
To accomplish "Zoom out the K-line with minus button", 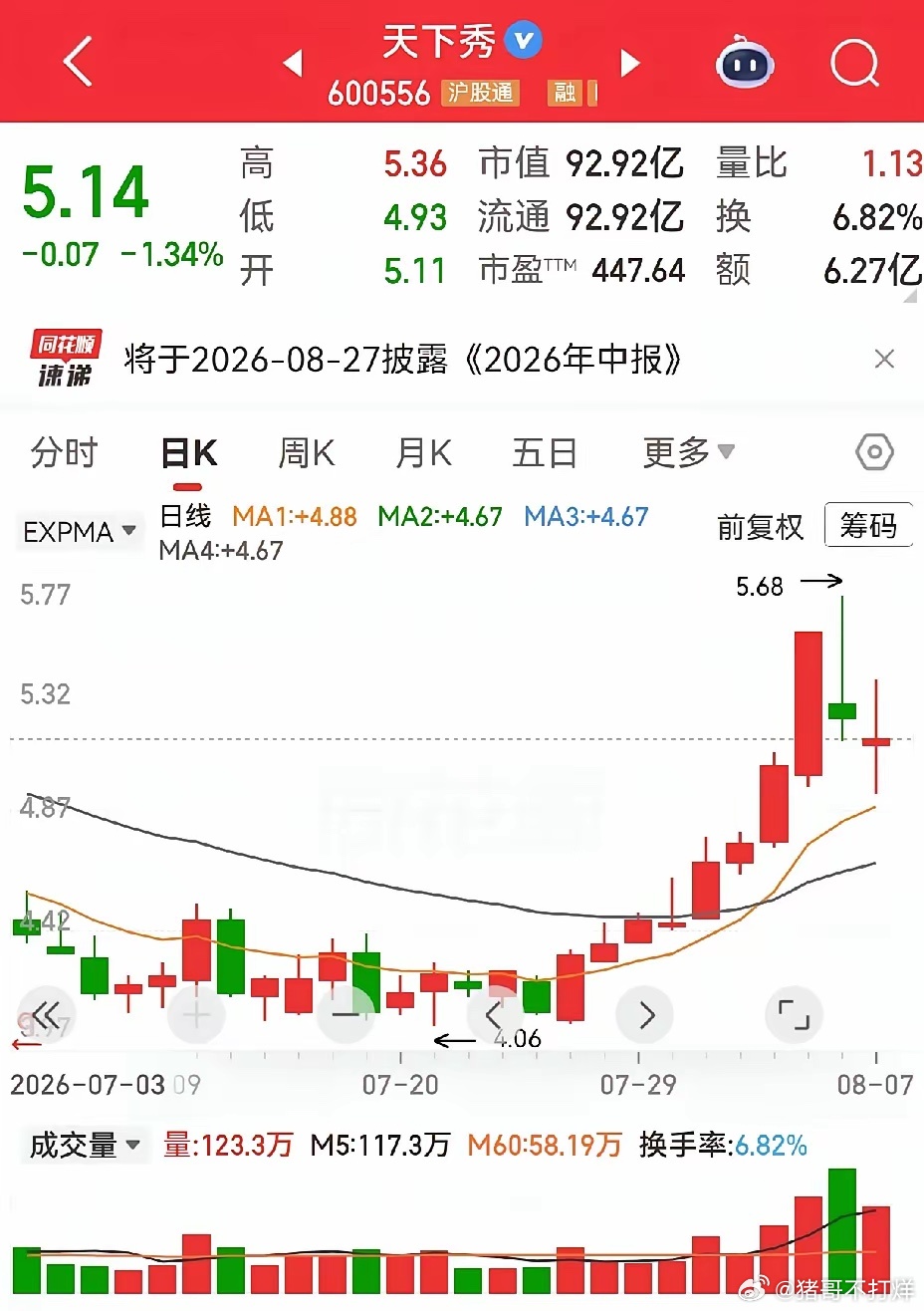I will point(346,1015).
